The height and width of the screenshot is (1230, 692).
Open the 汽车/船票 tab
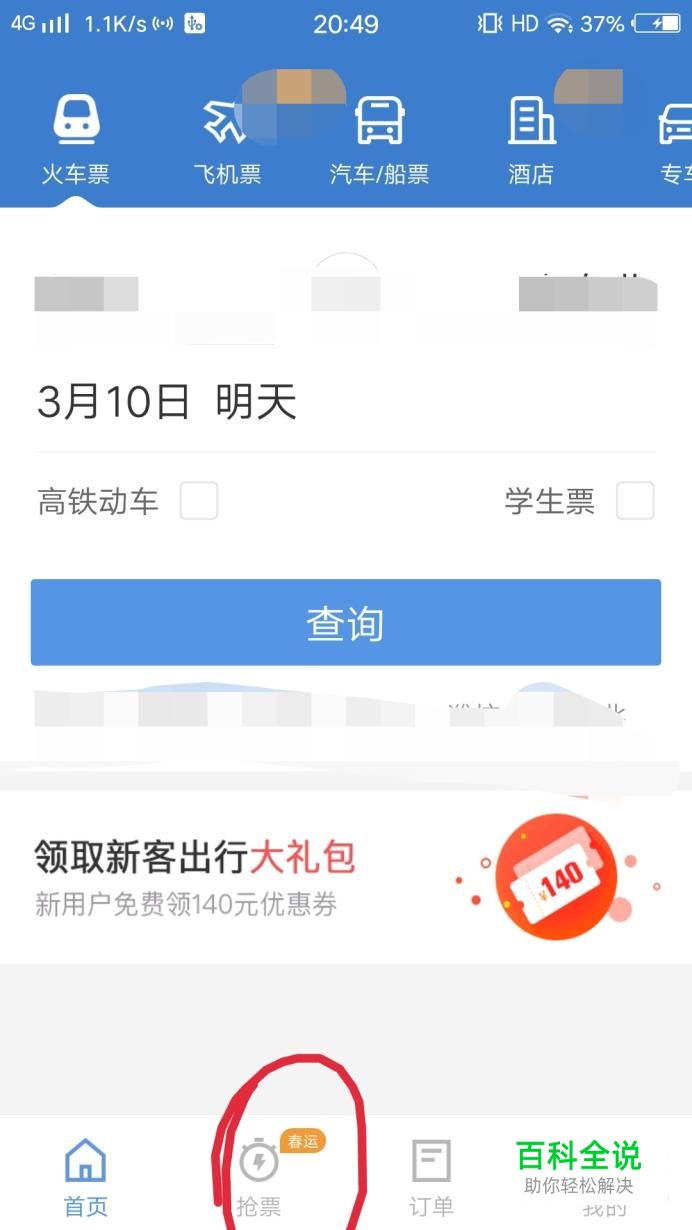[379, 140]
